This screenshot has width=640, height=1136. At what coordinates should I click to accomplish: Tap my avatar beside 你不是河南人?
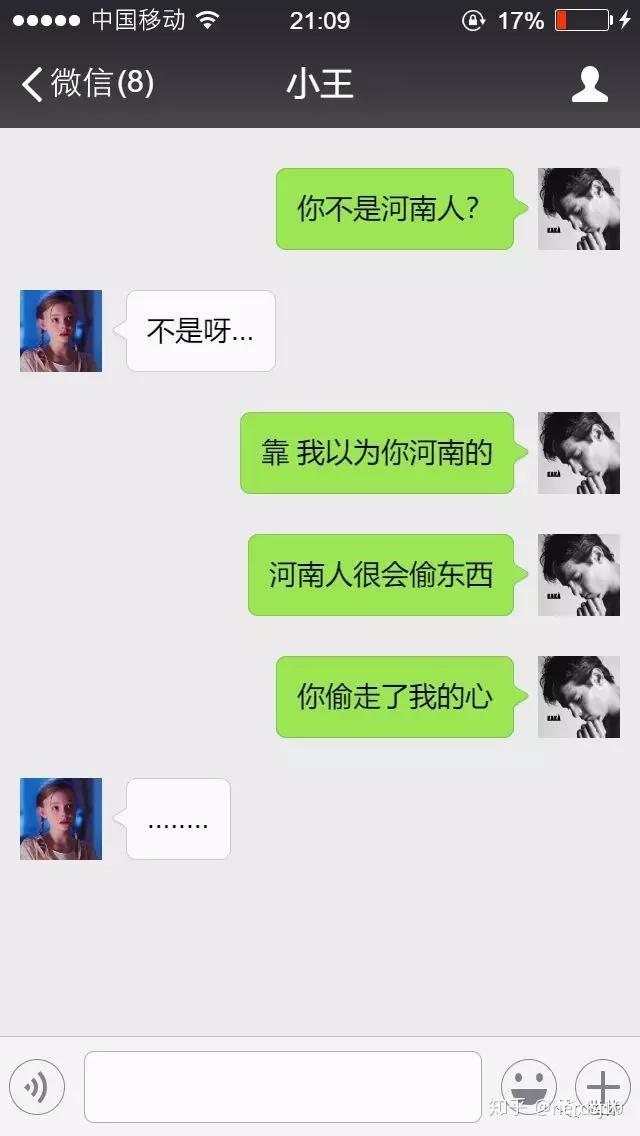(x=578, y=209)
